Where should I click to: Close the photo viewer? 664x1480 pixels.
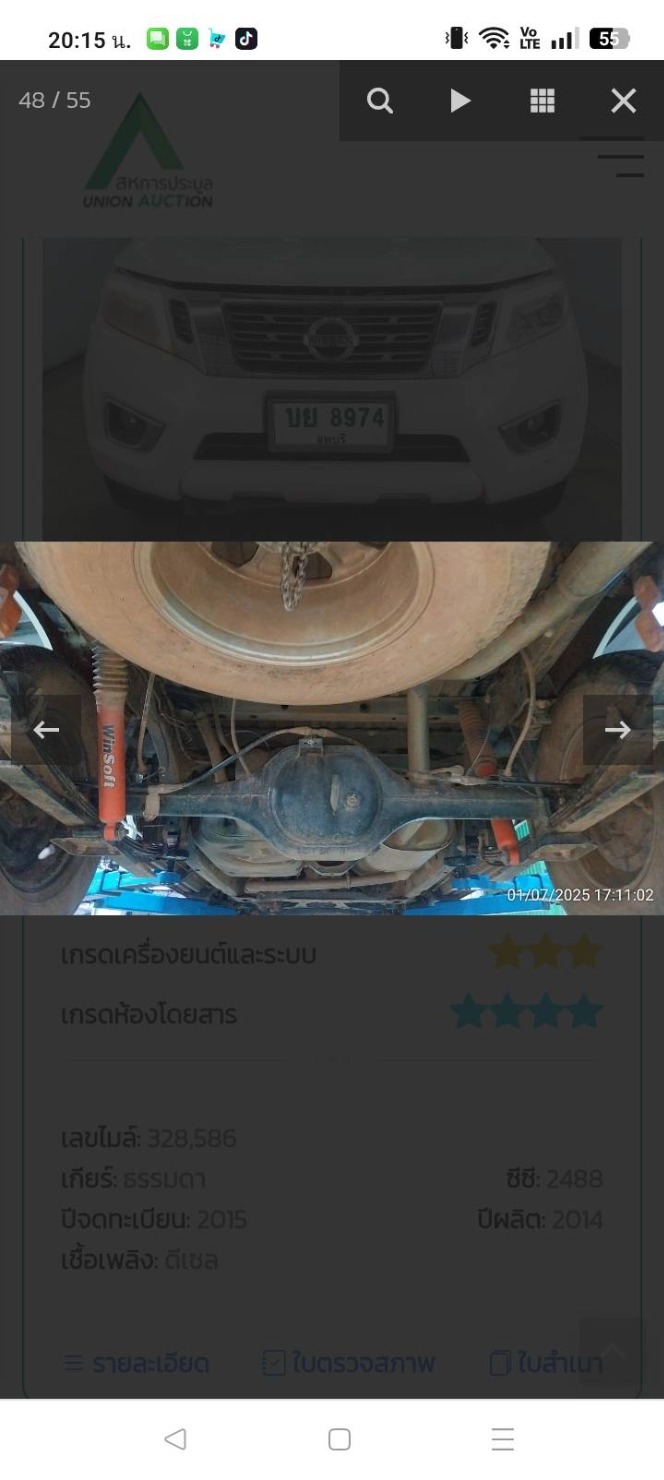[623, 101]
